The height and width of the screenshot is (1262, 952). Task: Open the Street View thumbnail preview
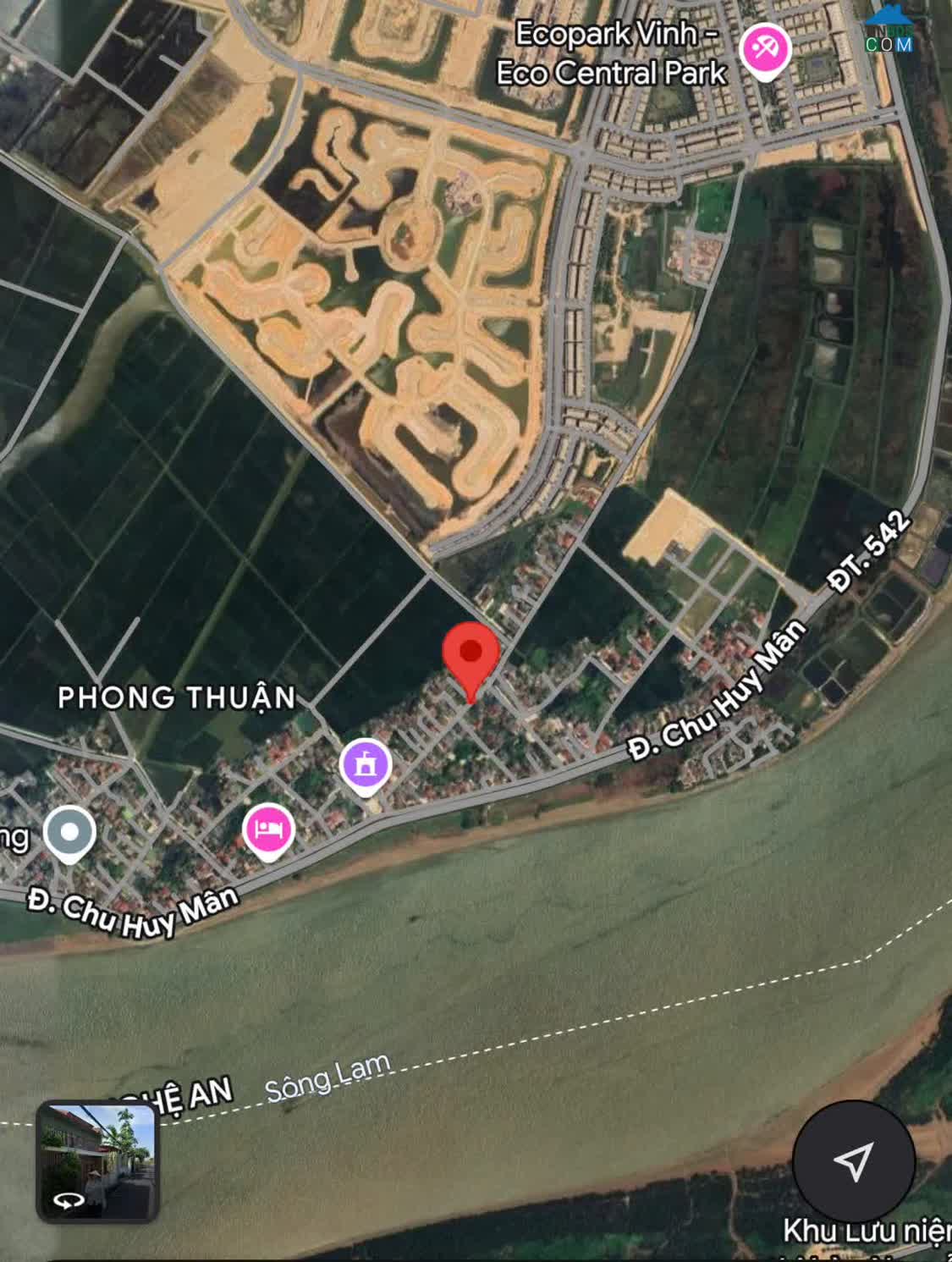(97, 1161)
